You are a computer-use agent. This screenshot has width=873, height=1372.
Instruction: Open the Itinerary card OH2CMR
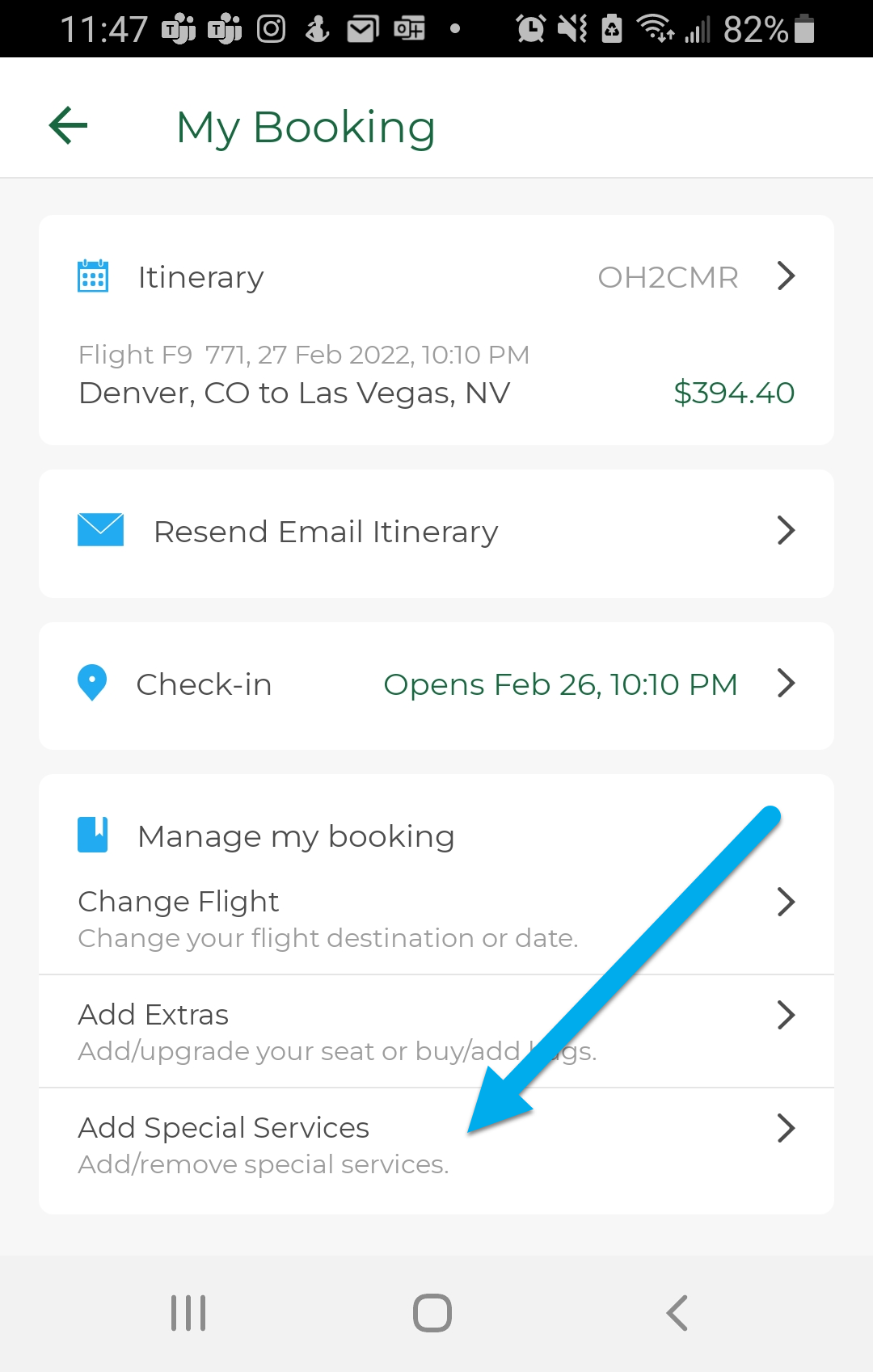tap(436, 277)
